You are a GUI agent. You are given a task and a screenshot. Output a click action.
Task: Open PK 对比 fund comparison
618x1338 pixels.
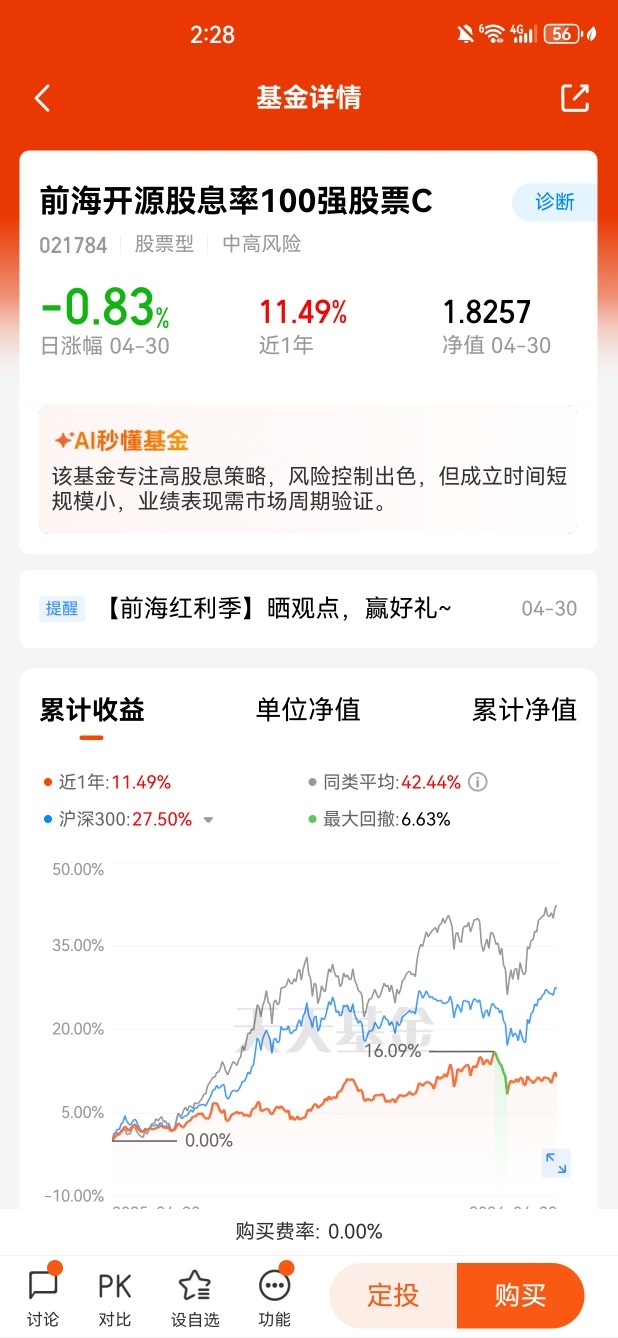pos(115,1297)
